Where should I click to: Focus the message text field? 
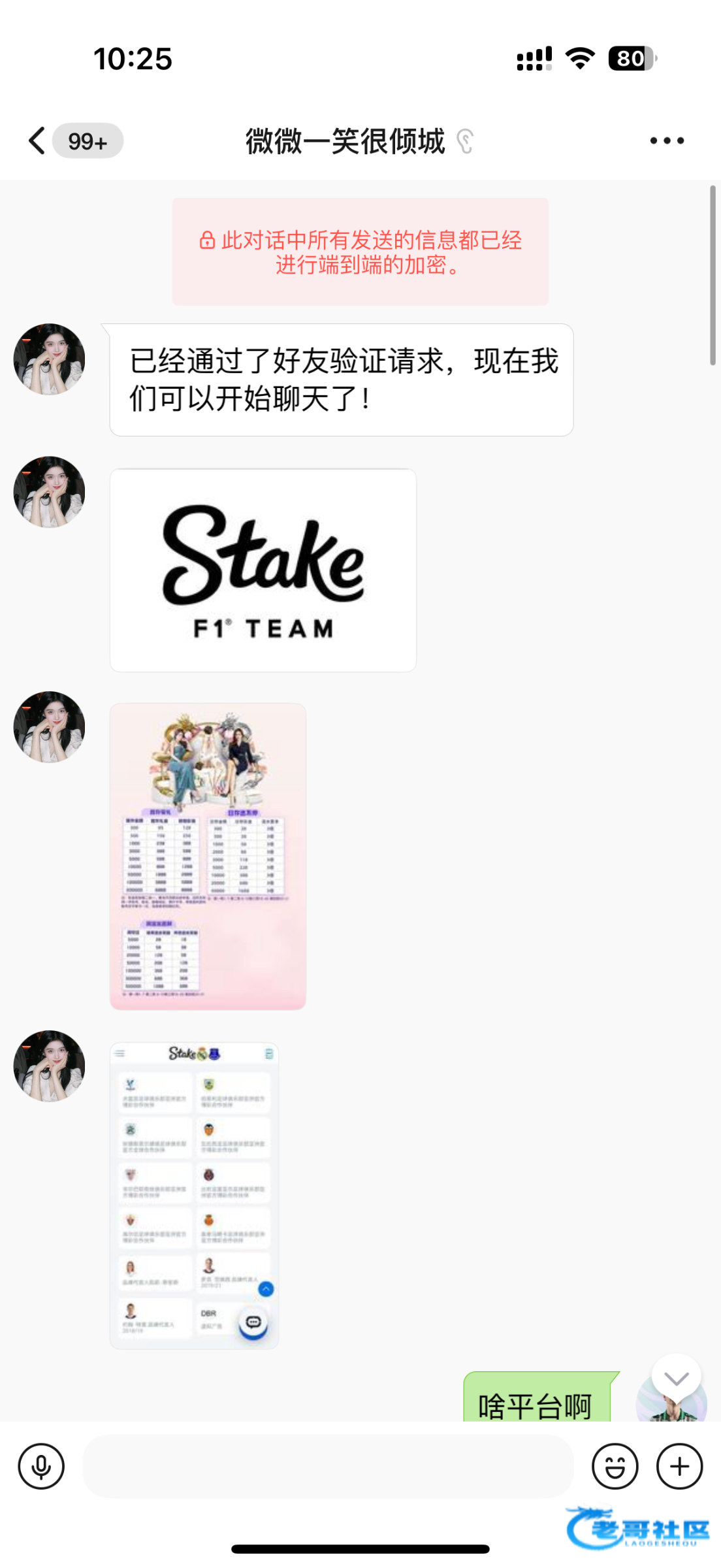click(x=328, y=1467)
